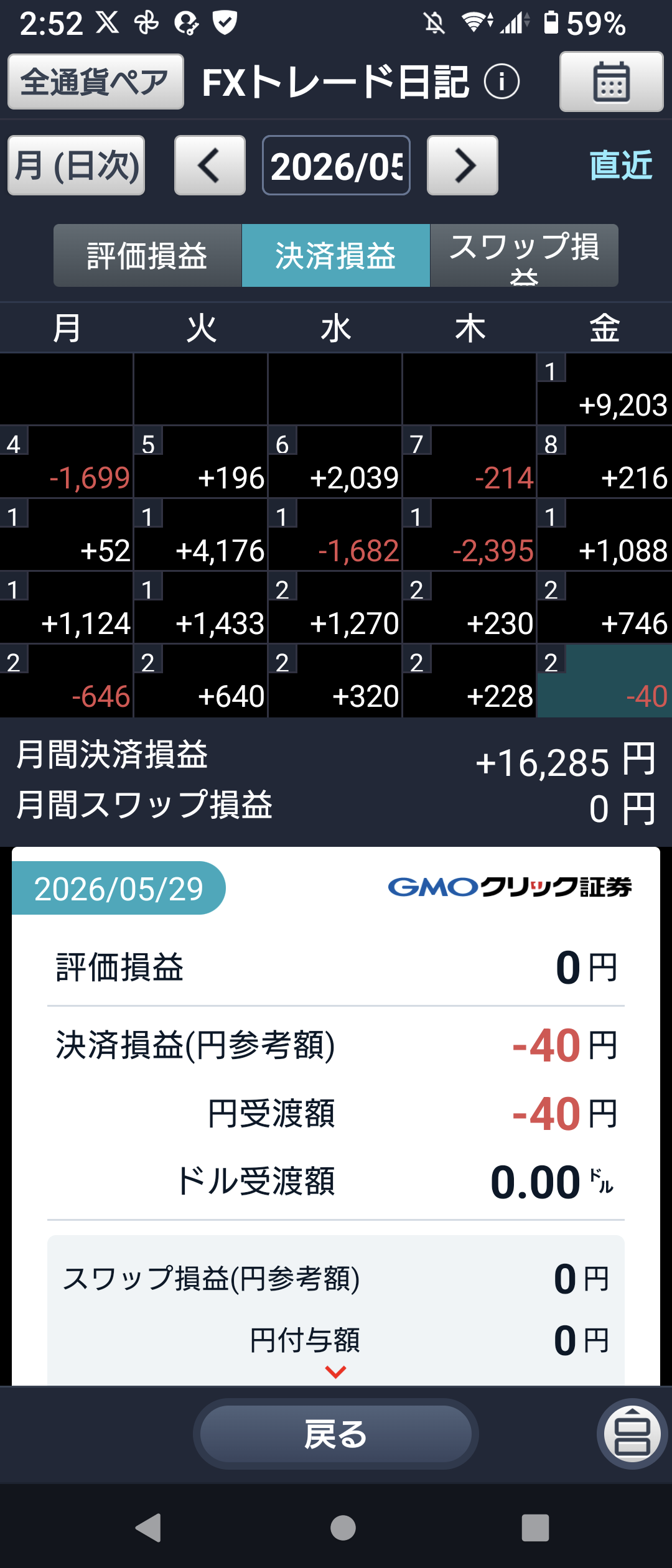The image size is (672, 1568).
Task: Tap the 戻る back button
Action: tap(336, 1434)
